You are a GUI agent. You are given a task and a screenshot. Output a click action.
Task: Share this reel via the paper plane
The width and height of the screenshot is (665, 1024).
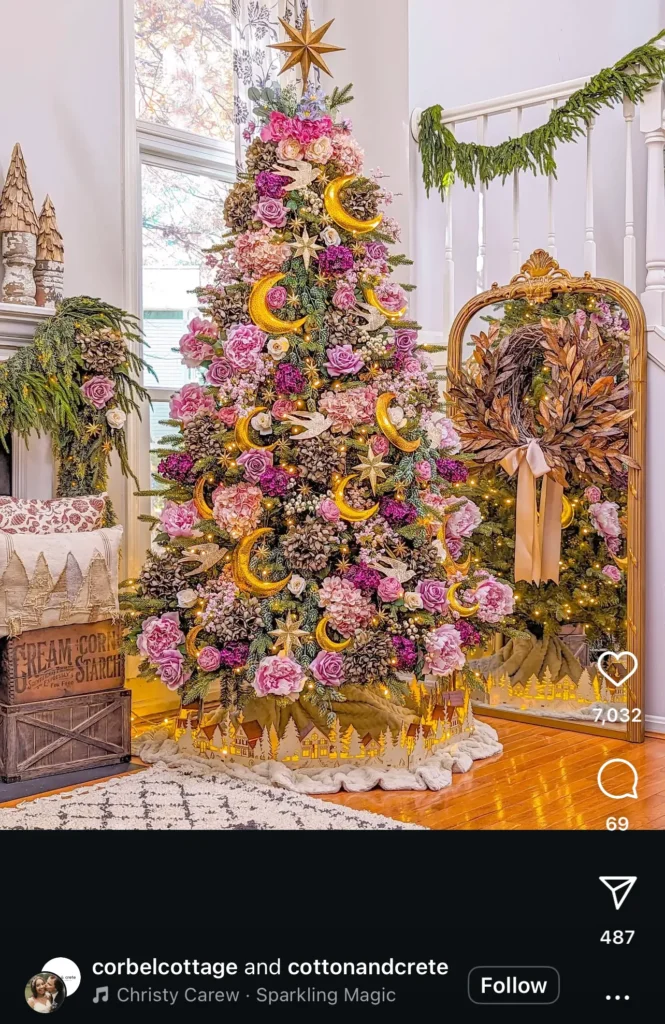(617, 892)
